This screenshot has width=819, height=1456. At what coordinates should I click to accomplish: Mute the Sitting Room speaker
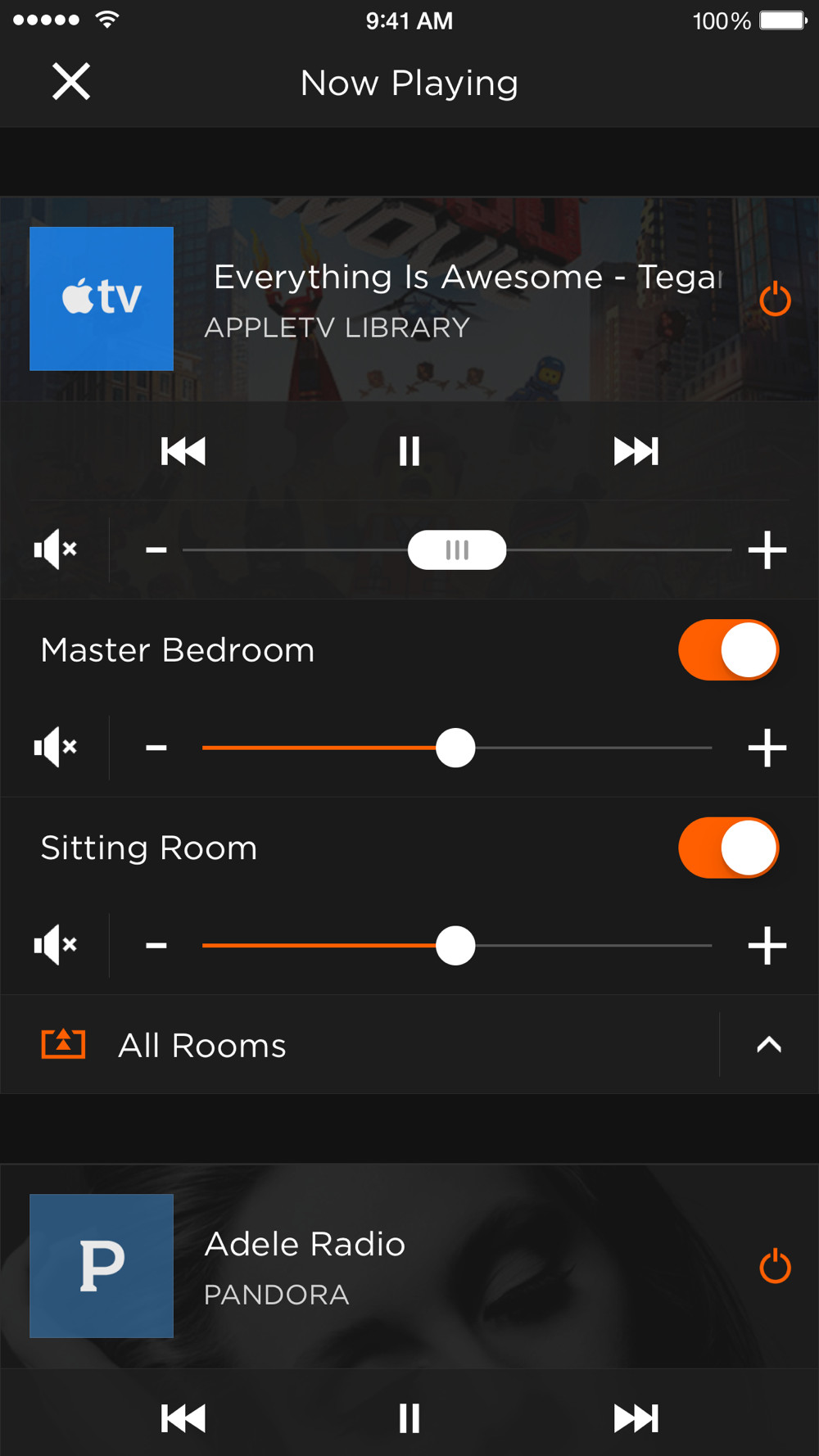pos(55,945)
